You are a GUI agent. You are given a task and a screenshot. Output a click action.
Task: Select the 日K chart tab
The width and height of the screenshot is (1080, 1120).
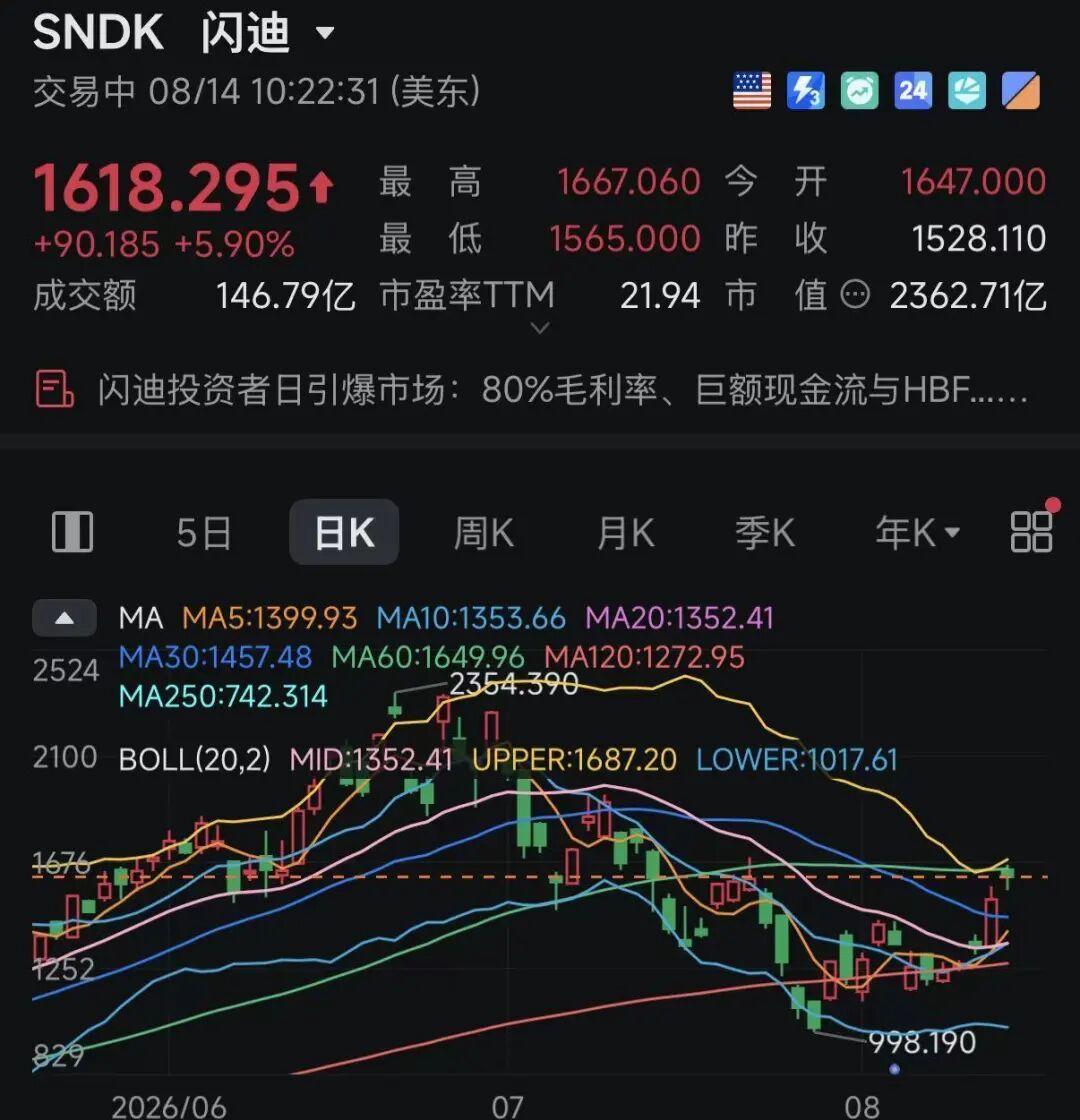point(344,532)
